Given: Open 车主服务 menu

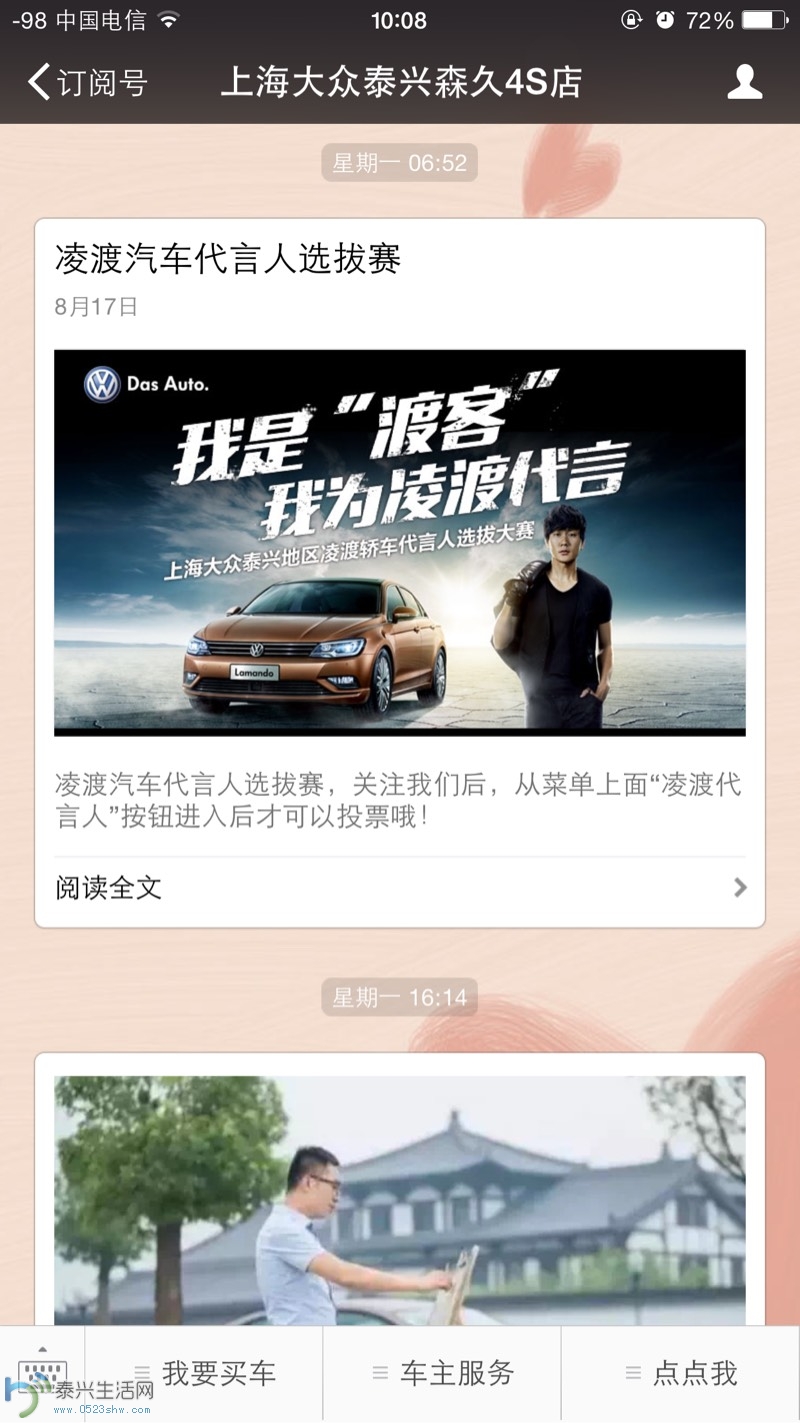Looking at the screenshot, I should (443, 1374).
